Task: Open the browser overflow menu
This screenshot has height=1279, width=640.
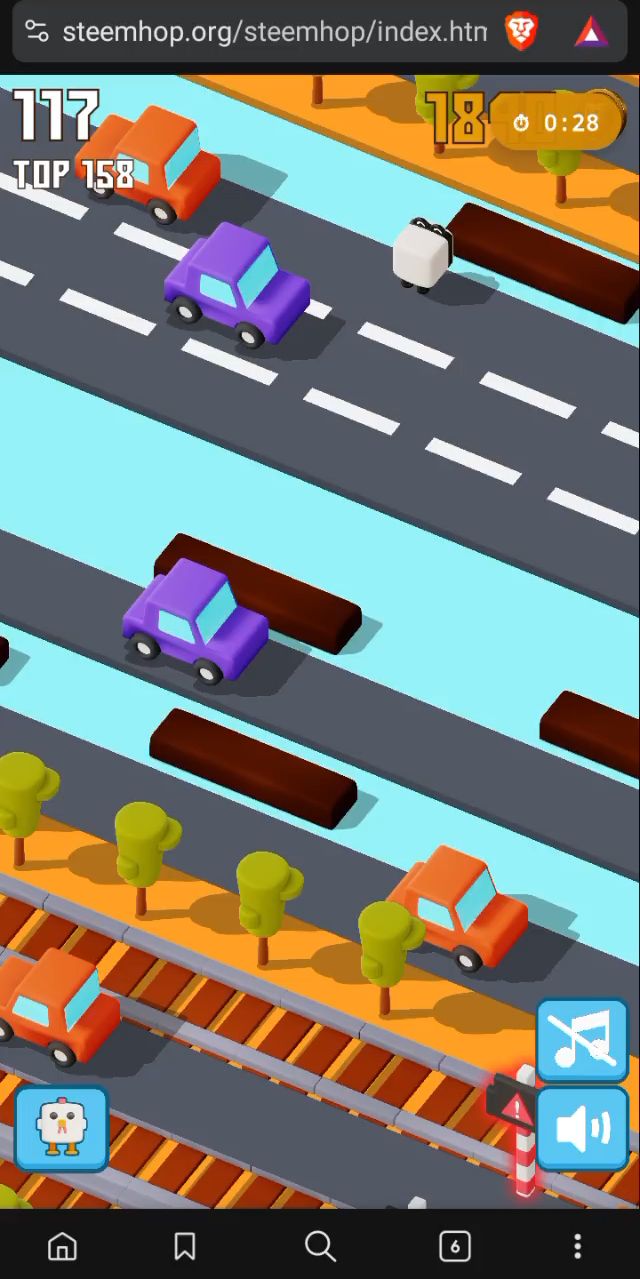Action: pyautogui.click(x=577, y=1246)
